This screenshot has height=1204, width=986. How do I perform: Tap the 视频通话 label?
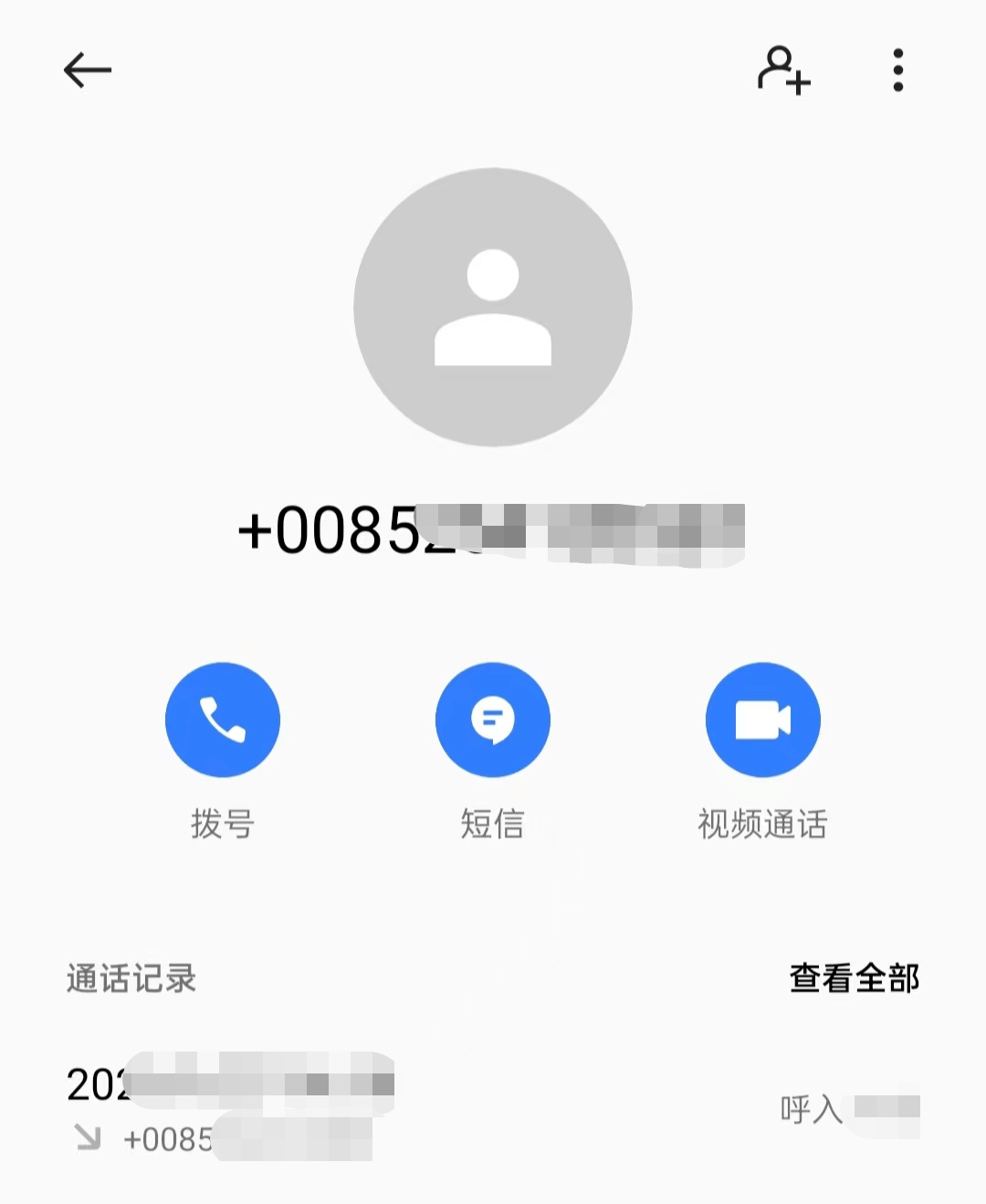(x=763, y=825)
